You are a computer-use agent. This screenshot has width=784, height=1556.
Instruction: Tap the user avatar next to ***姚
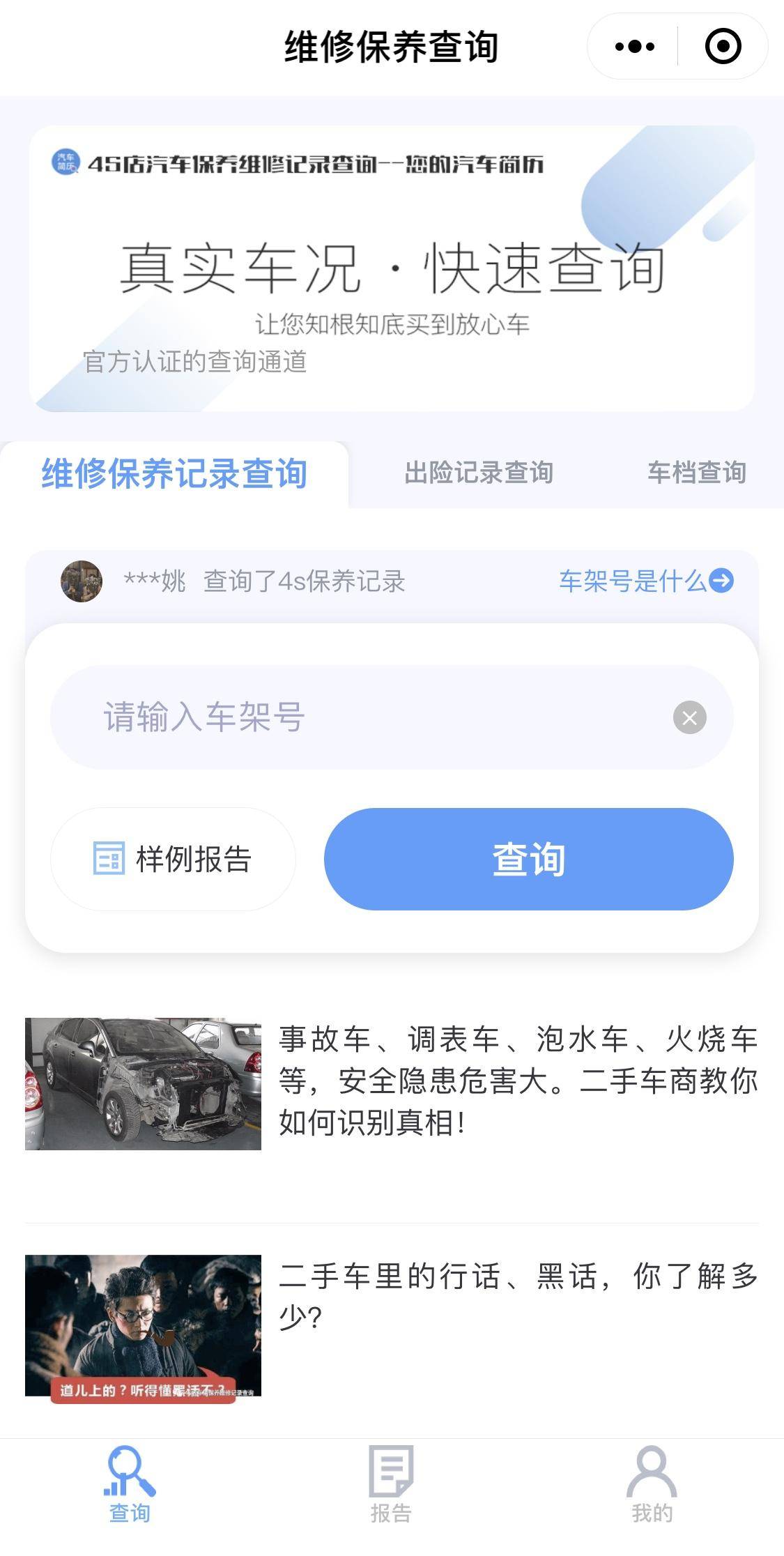pos(82,581)
